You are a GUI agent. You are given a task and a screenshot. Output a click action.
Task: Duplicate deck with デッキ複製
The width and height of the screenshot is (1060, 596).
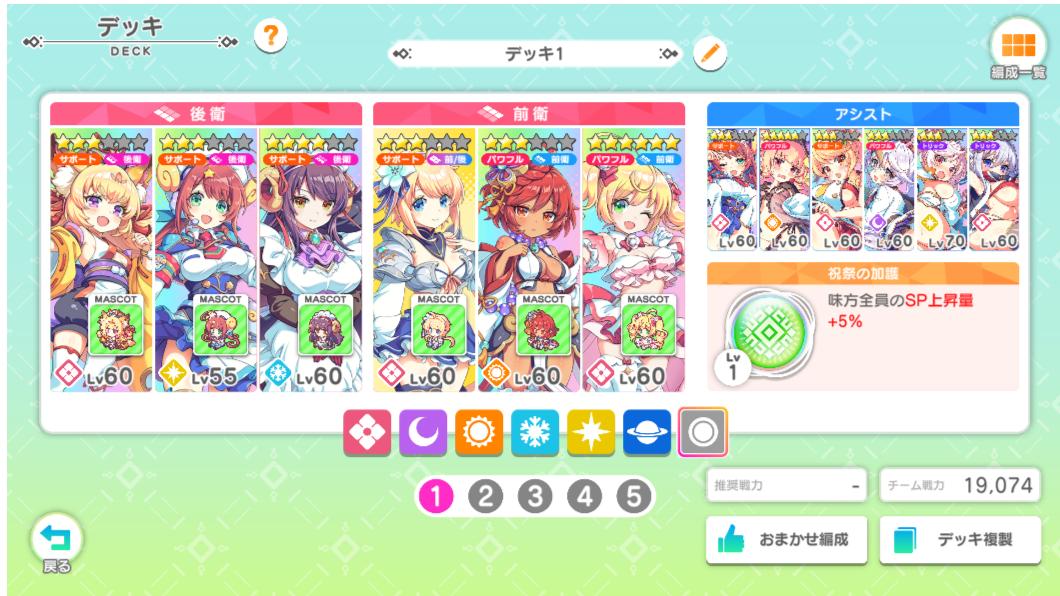pyautogui.click(x=948, y=540)
